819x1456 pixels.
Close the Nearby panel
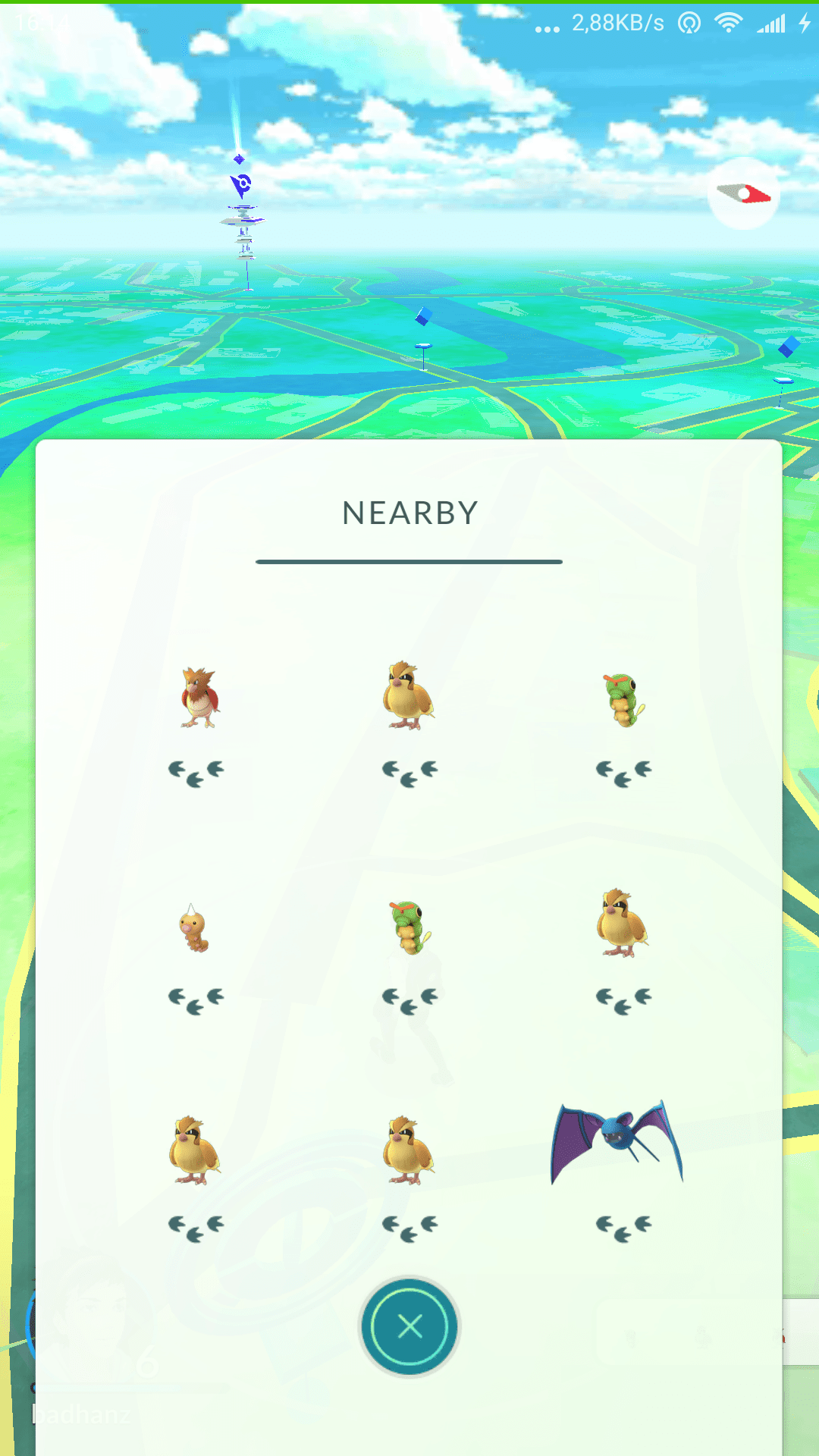pyautogui.click(x=409, y=1327)
